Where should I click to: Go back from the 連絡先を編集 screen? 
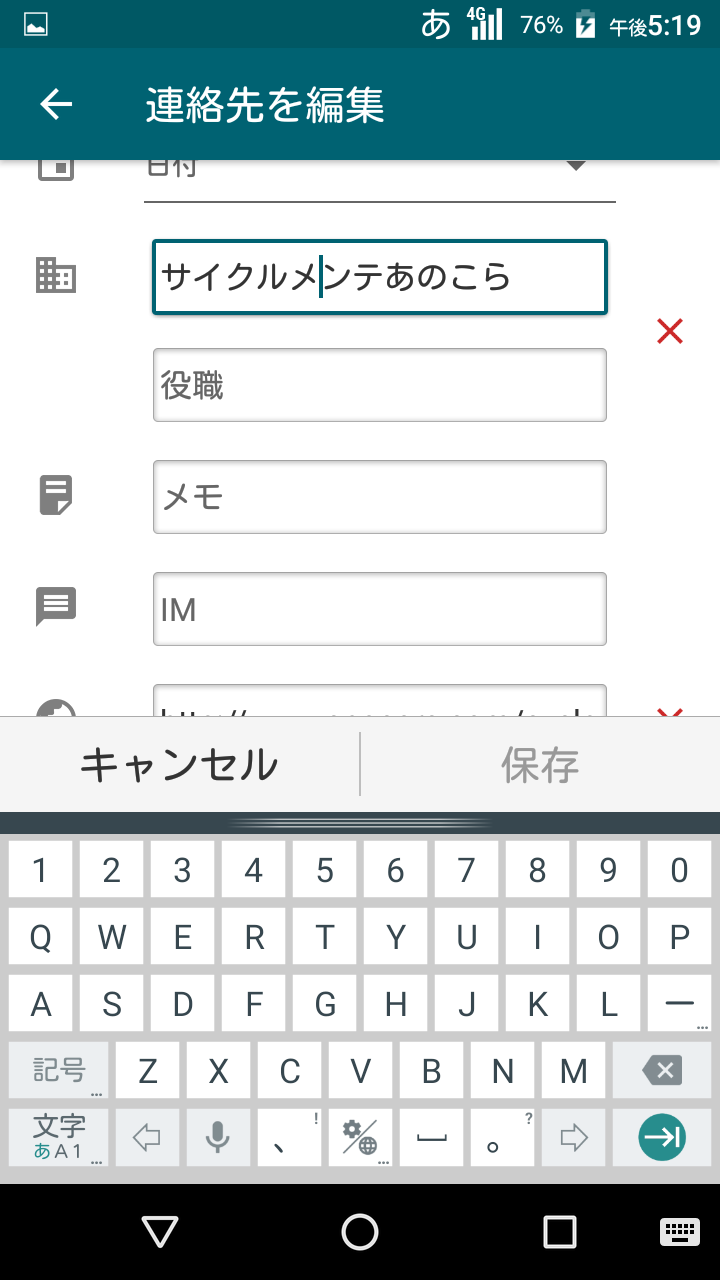57,105
